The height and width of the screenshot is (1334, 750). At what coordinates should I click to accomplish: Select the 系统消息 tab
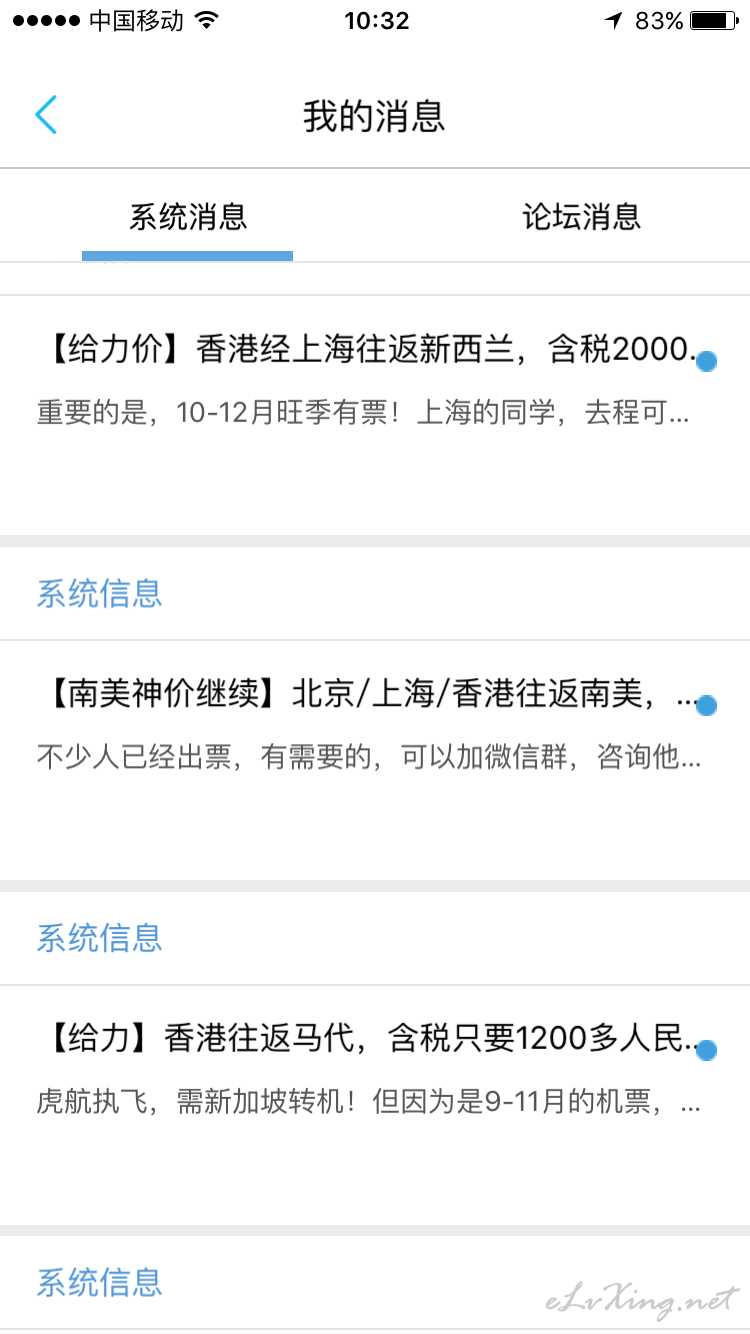(x=188, y=217)
